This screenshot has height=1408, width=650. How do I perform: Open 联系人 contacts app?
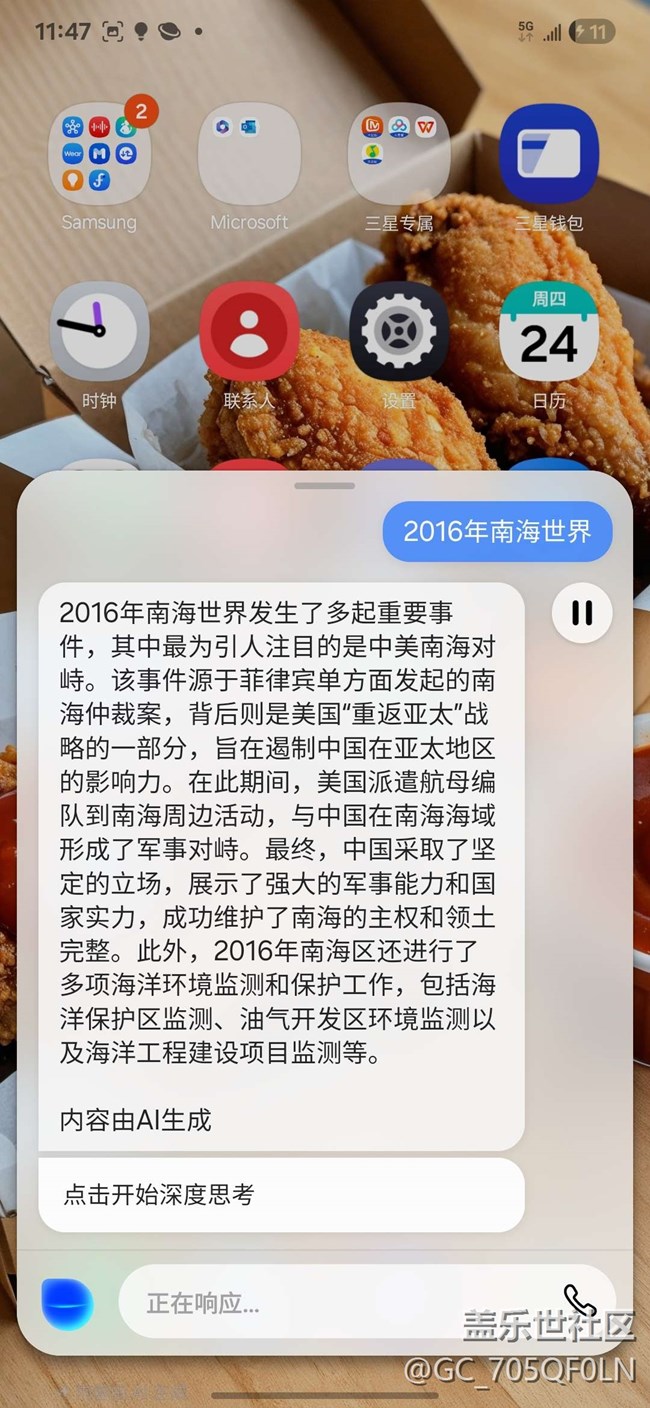[249, 332]
